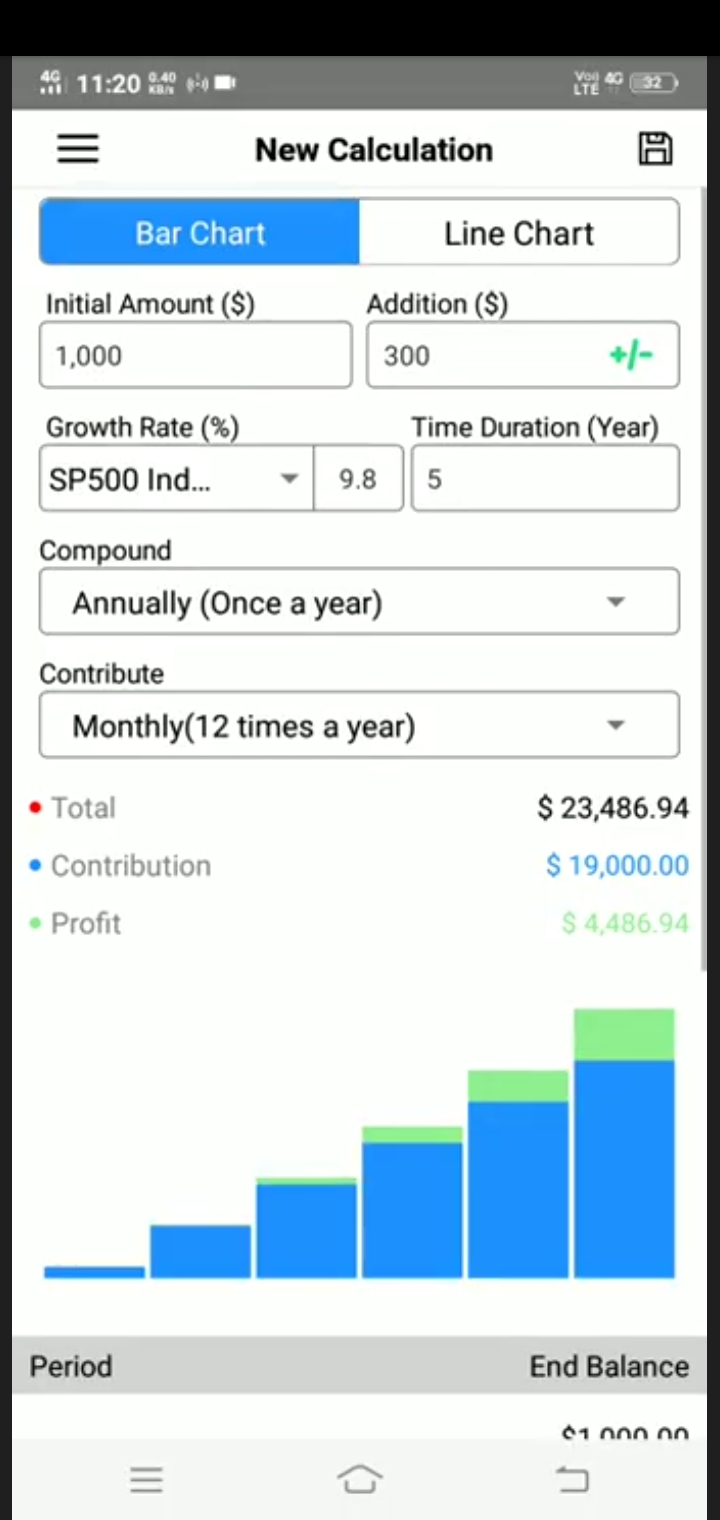This screenshot has width=720, height=1520.
Task: Click the Time Duration field showing 5
Action: pyautogui.click(x=544, y=479)
